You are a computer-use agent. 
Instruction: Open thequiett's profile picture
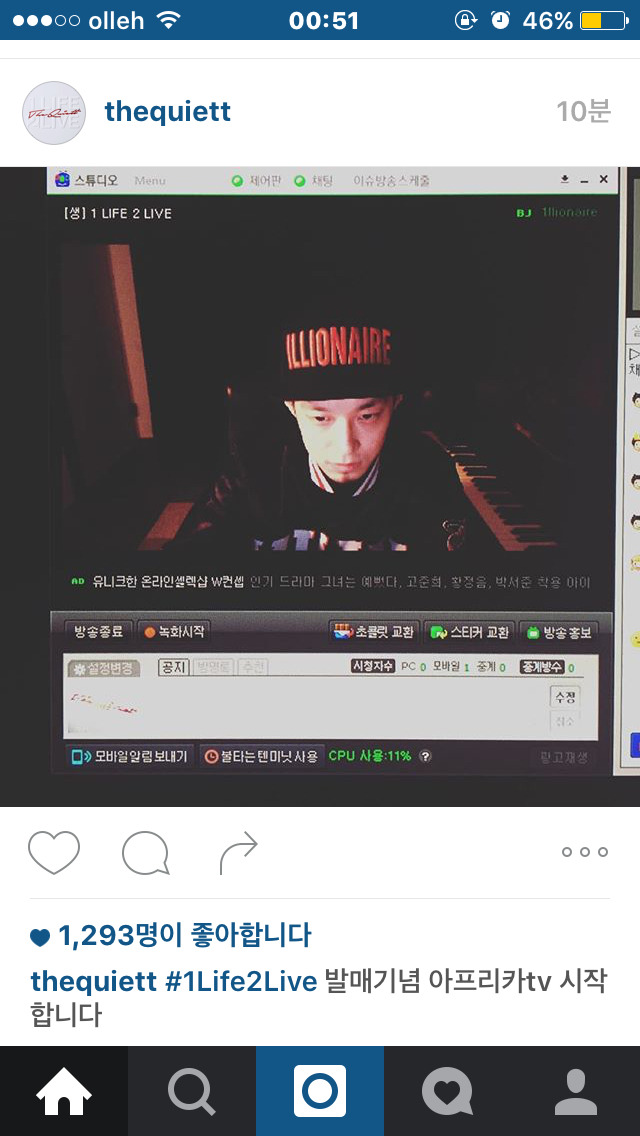click(x=54, y=112)
